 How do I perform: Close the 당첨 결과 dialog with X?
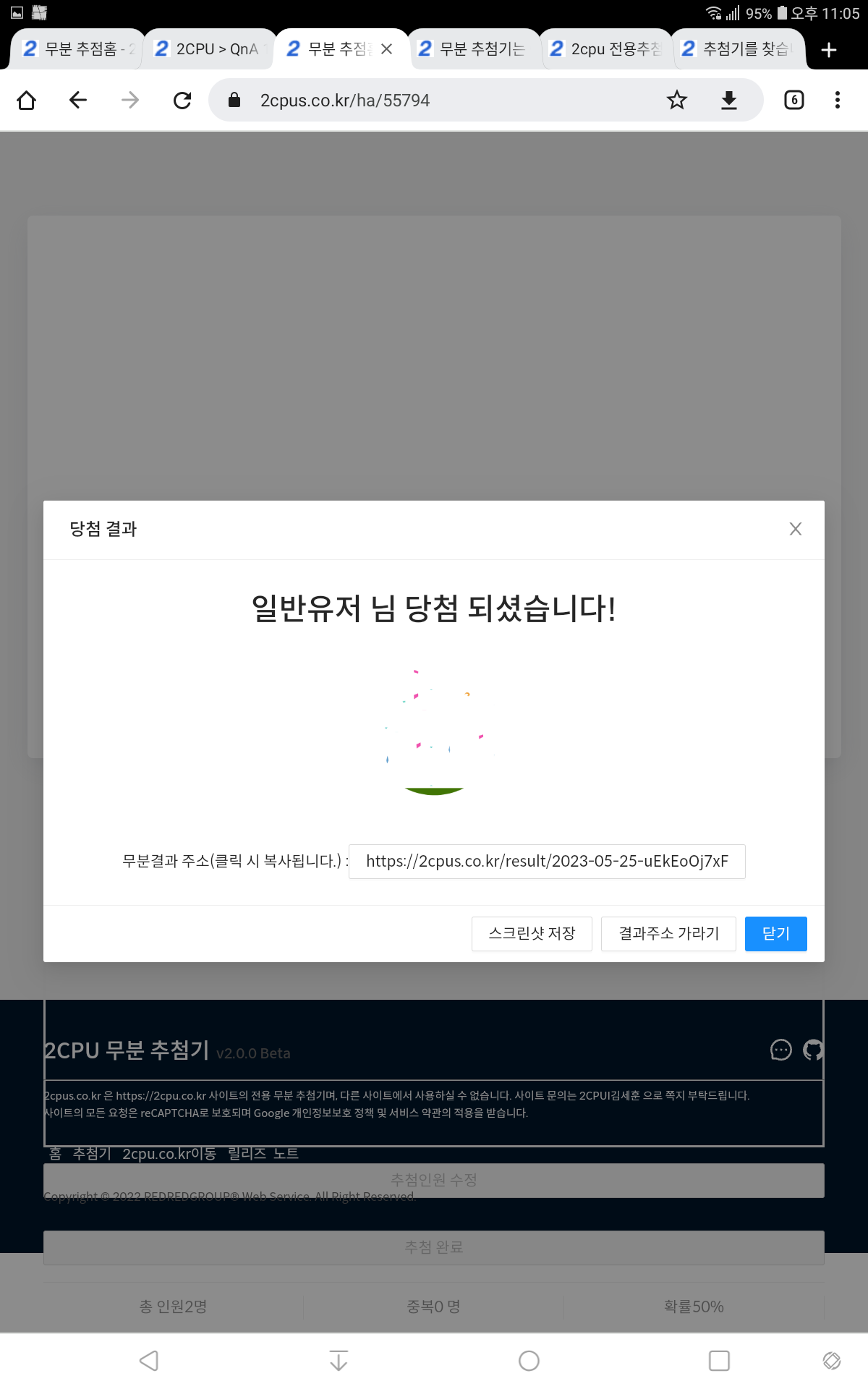[795, 529]
